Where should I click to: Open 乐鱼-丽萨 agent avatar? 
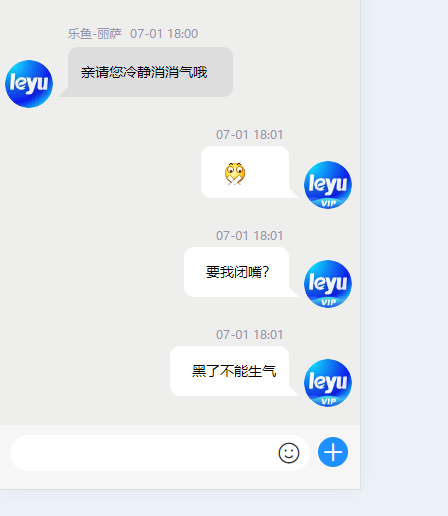[x=29, y=84]
